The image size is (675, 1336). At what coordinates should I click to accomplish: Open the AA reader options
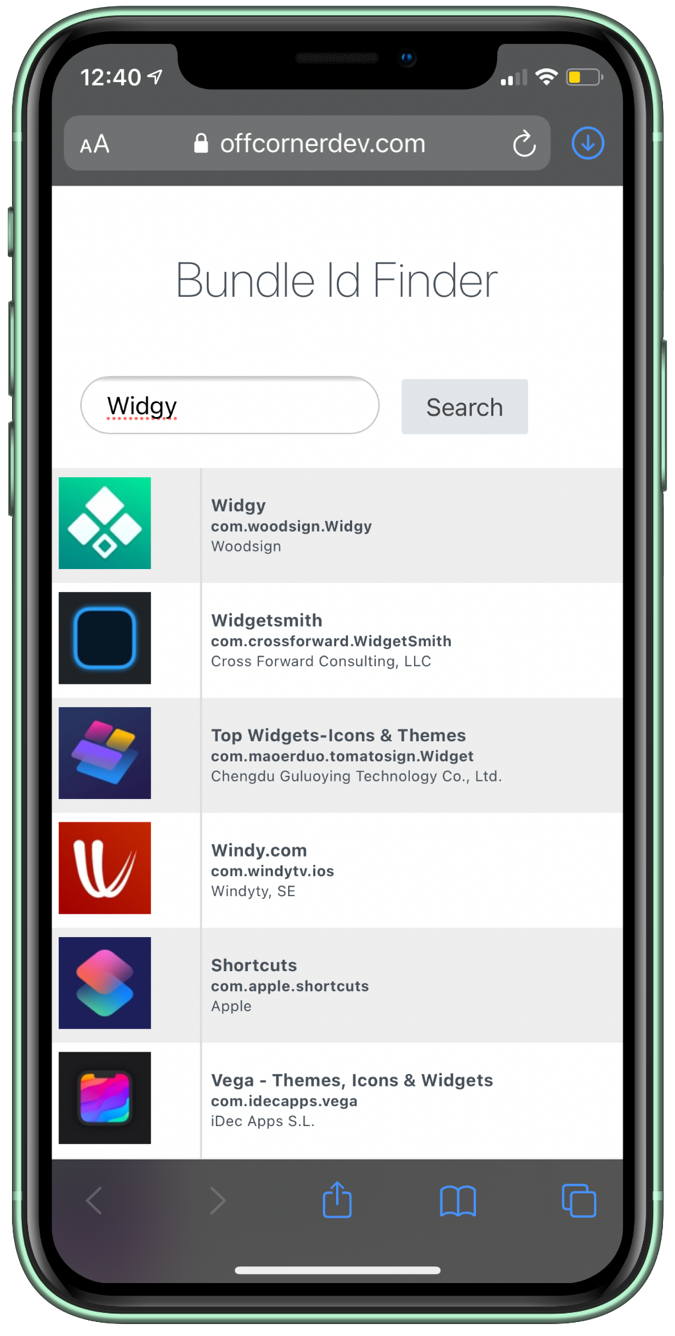95,145
